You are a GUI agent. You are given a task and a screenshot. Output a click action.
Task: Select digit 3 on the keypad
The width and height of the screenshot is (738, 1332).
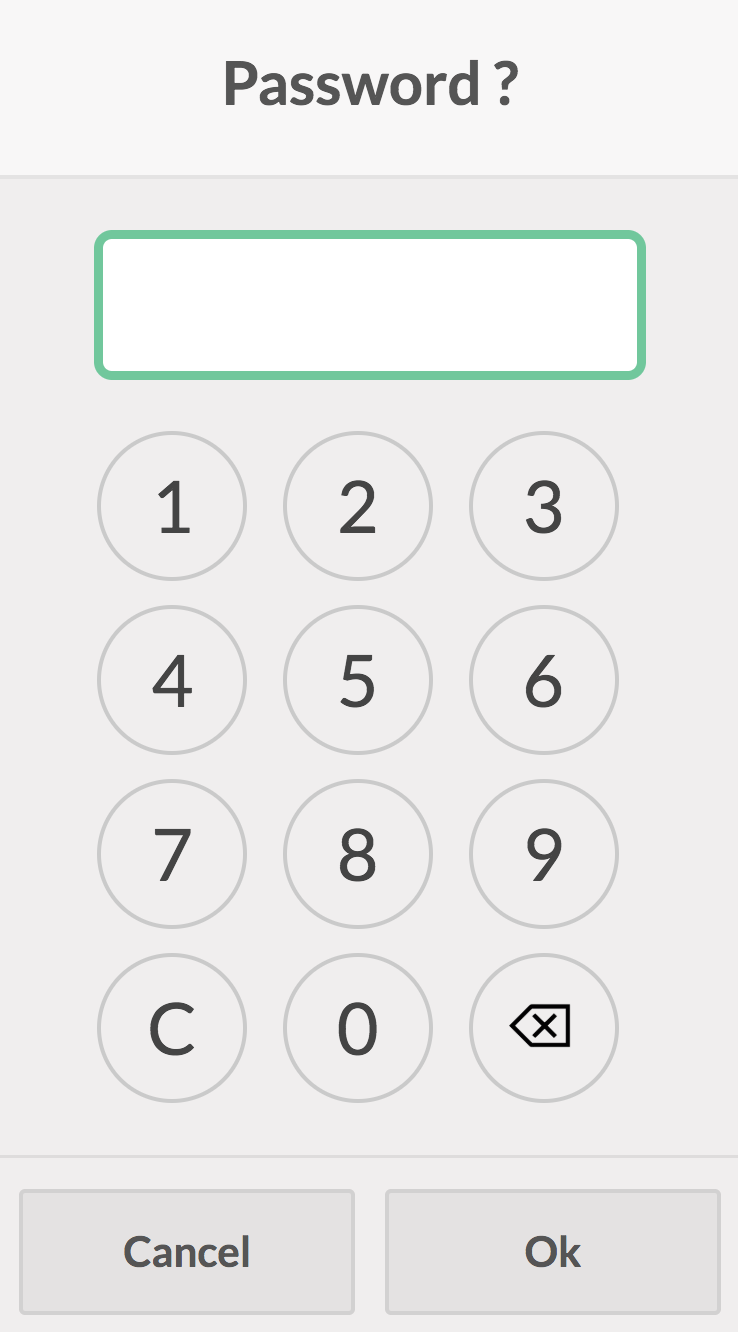click(544, 506)
